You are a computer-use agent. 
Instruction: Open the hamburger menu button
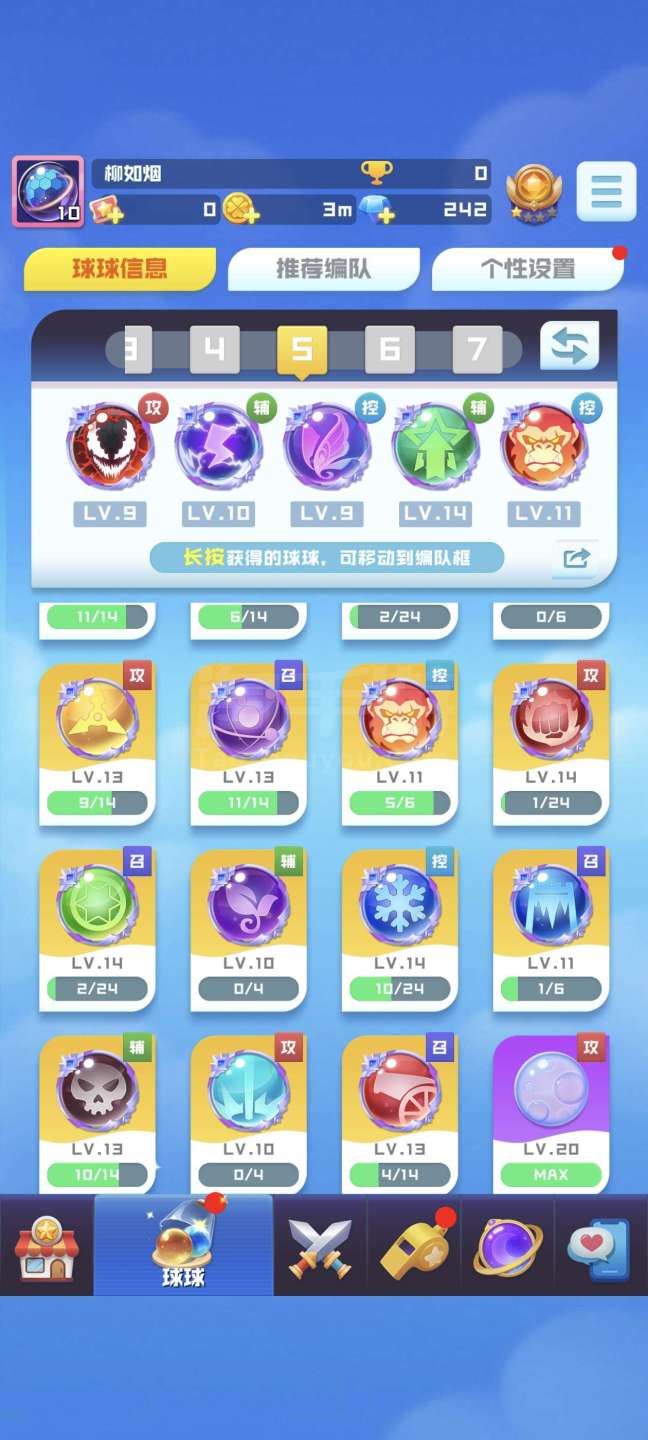pos(606,191)
